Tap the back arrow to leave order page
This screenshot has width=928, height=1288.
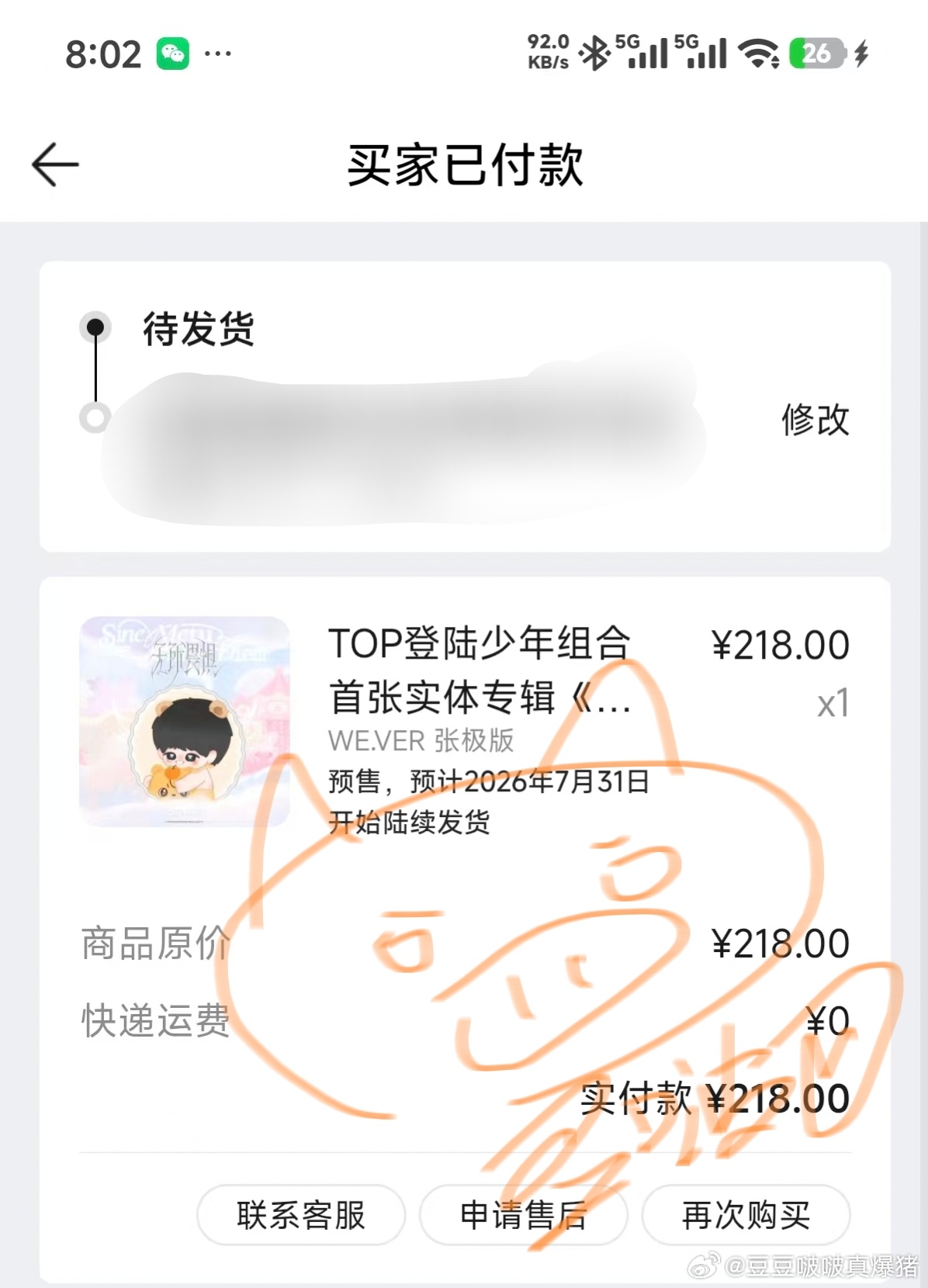pyautogui.click(x=53, y=163)
